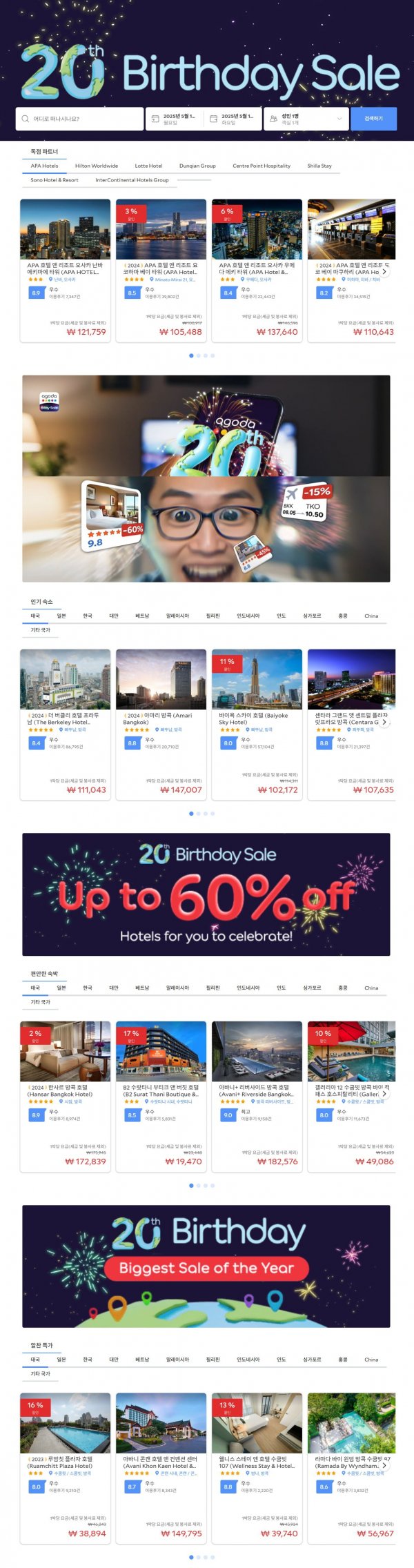
Task: Open the destination search field
Action: click(x=79, y=119)
